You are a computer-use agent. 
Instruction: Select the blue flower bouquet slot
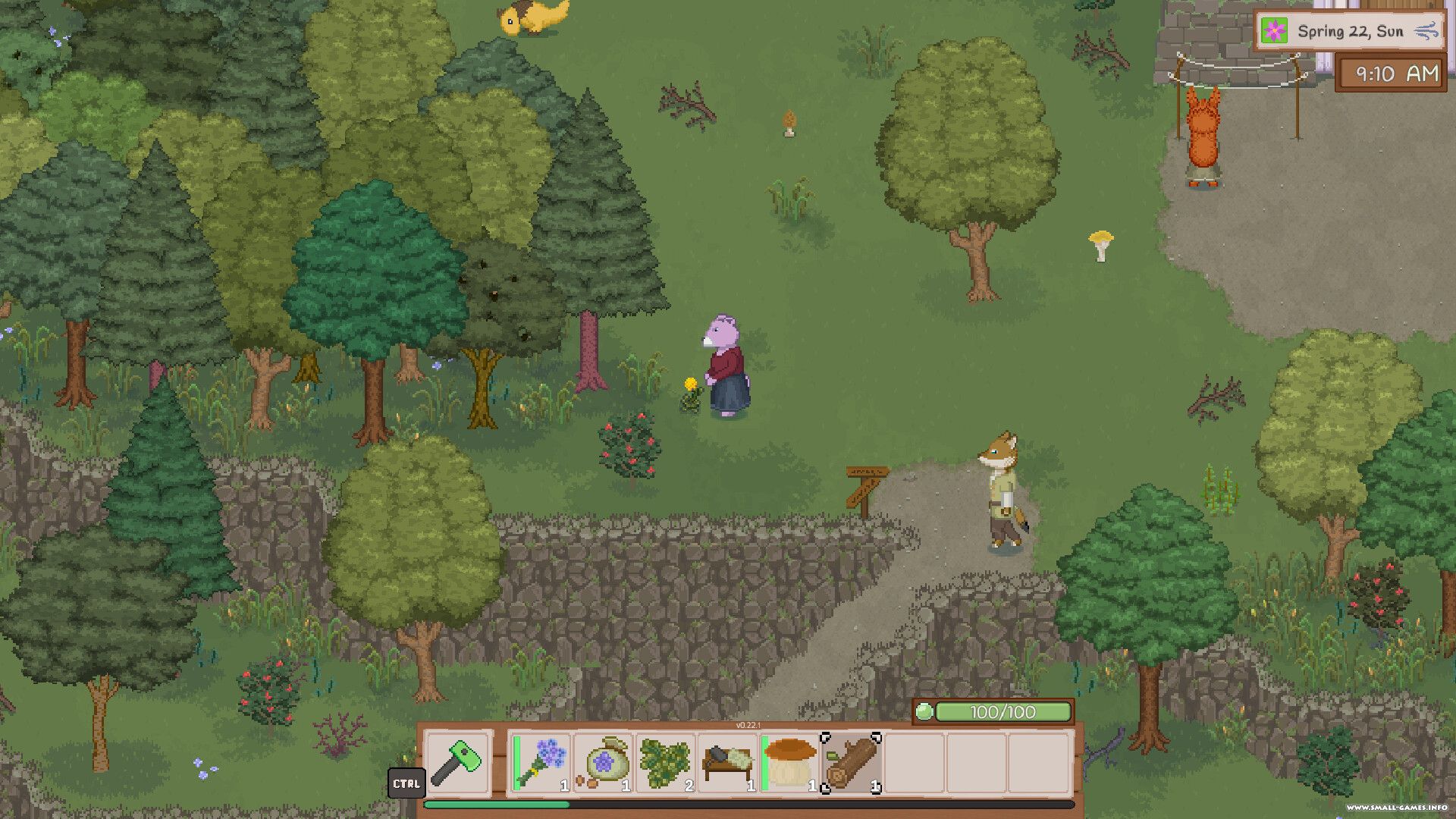(x=542, y=762)
